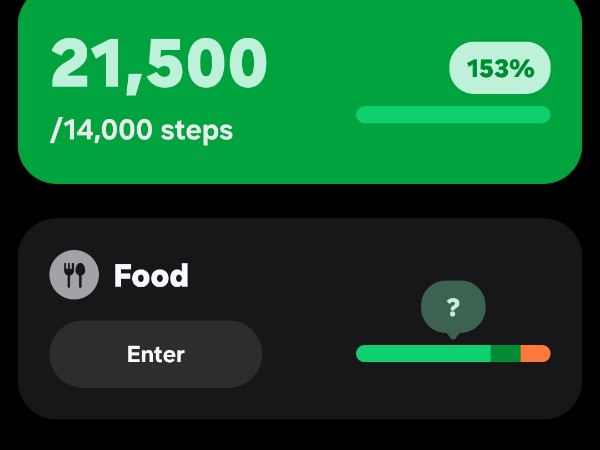Screen dimensions: 600x450
Task: Open the Food card
Action: click(x=300, y=318)
